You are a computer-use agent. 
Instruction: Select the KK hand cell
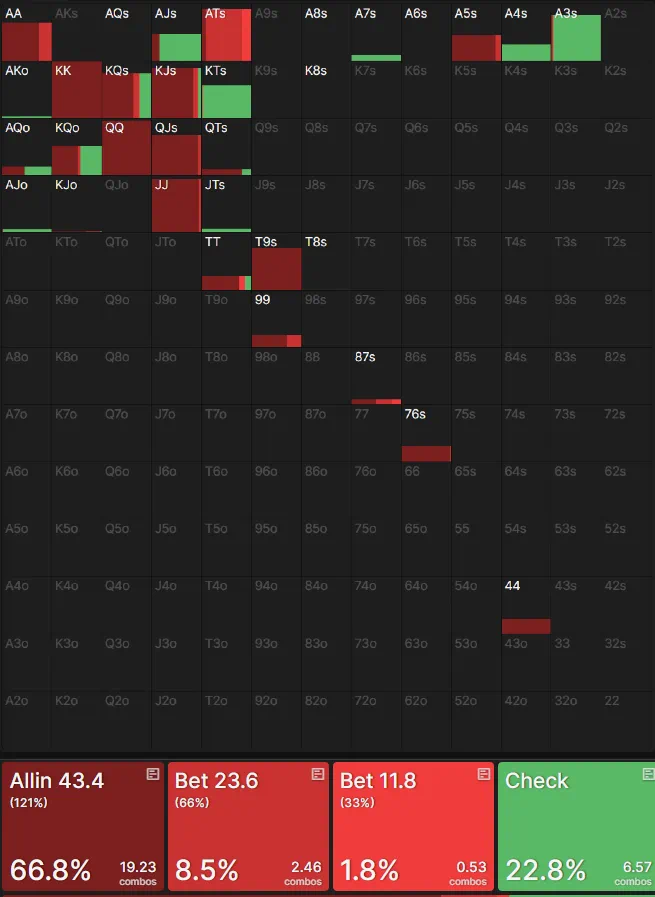coord(77,90)
